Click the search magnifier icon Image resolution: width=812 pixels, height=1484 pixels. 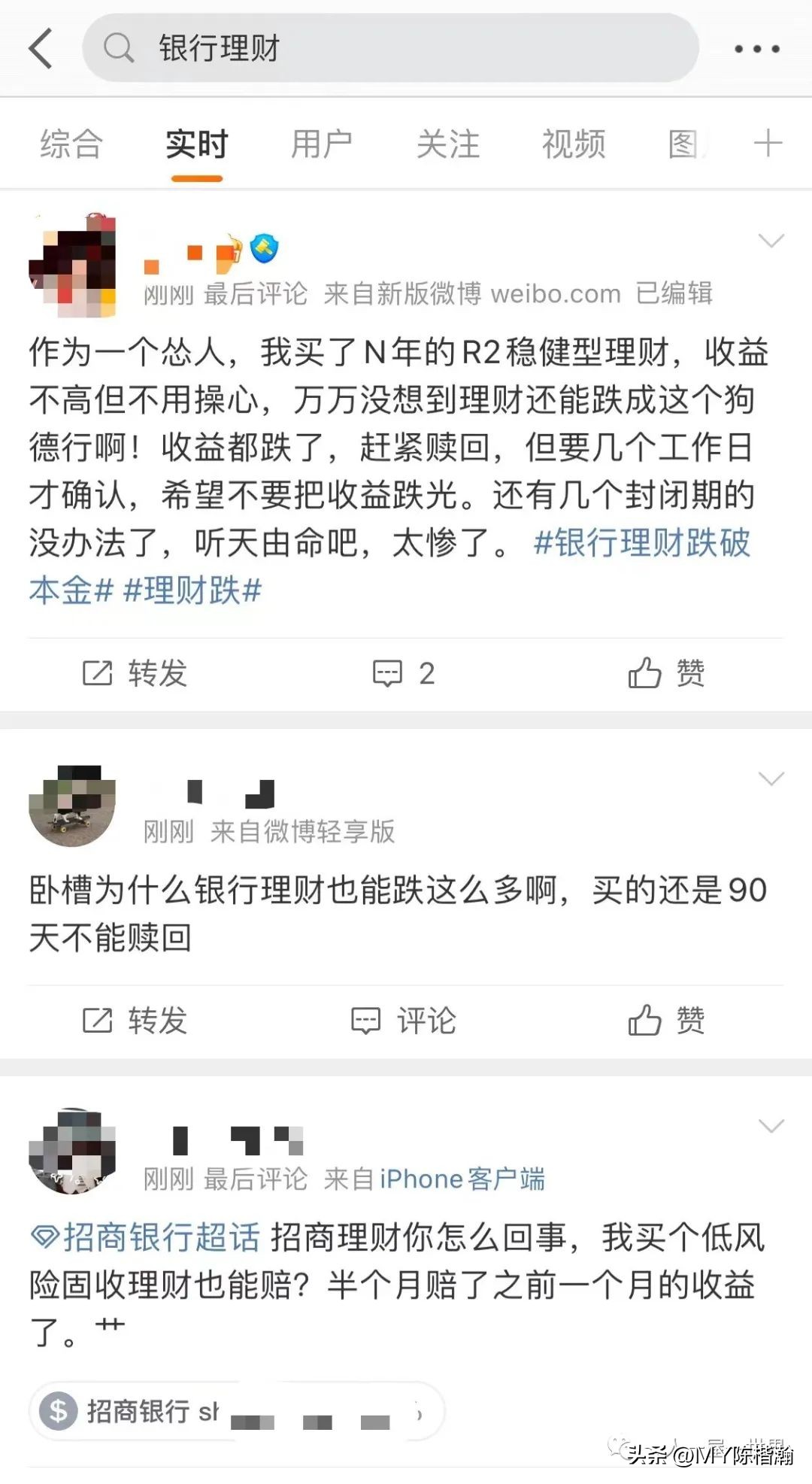coord(117,47)
